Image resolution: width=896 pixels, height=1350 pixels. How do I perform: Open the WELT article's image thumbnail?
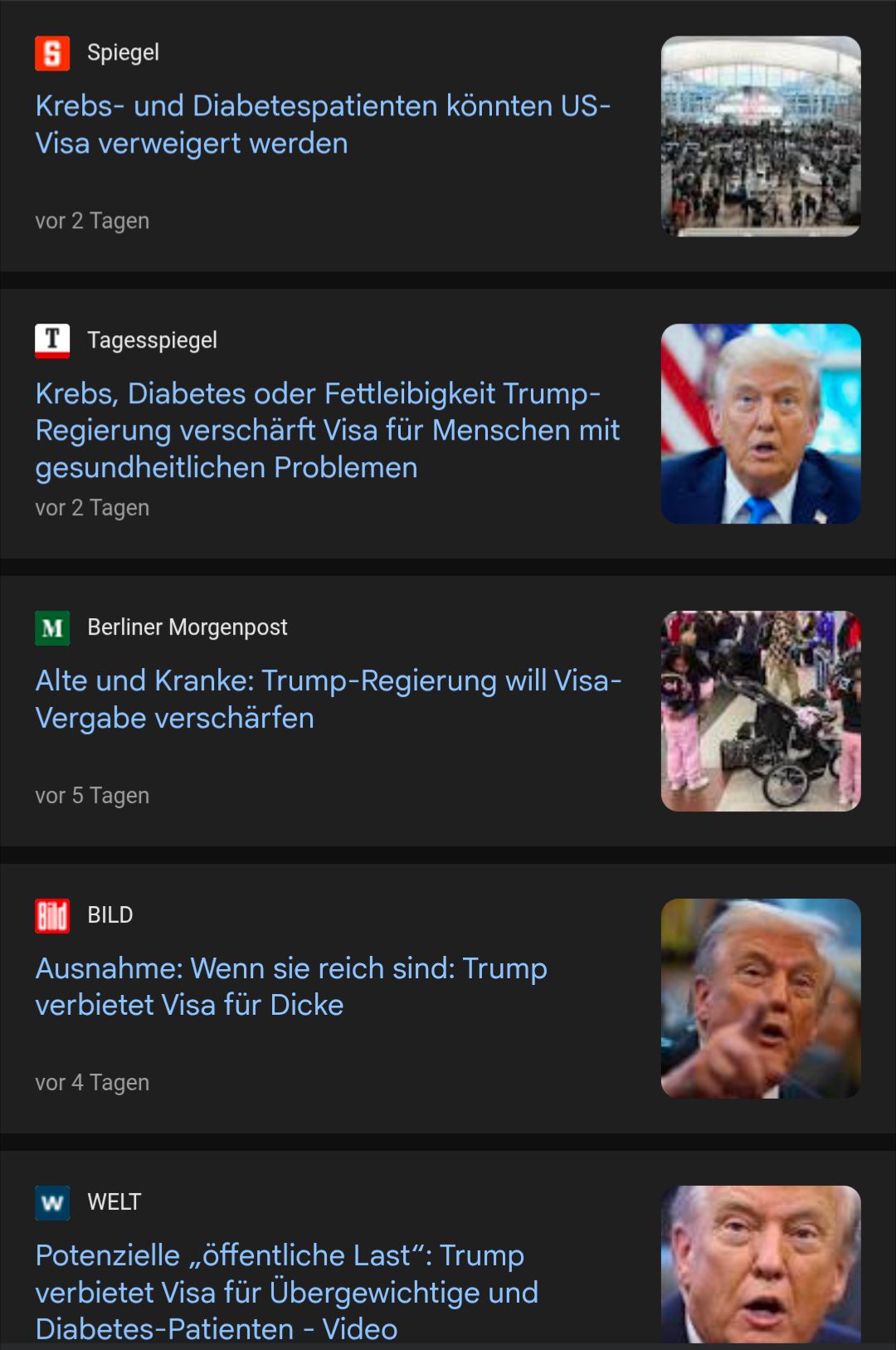point(760,1263)
